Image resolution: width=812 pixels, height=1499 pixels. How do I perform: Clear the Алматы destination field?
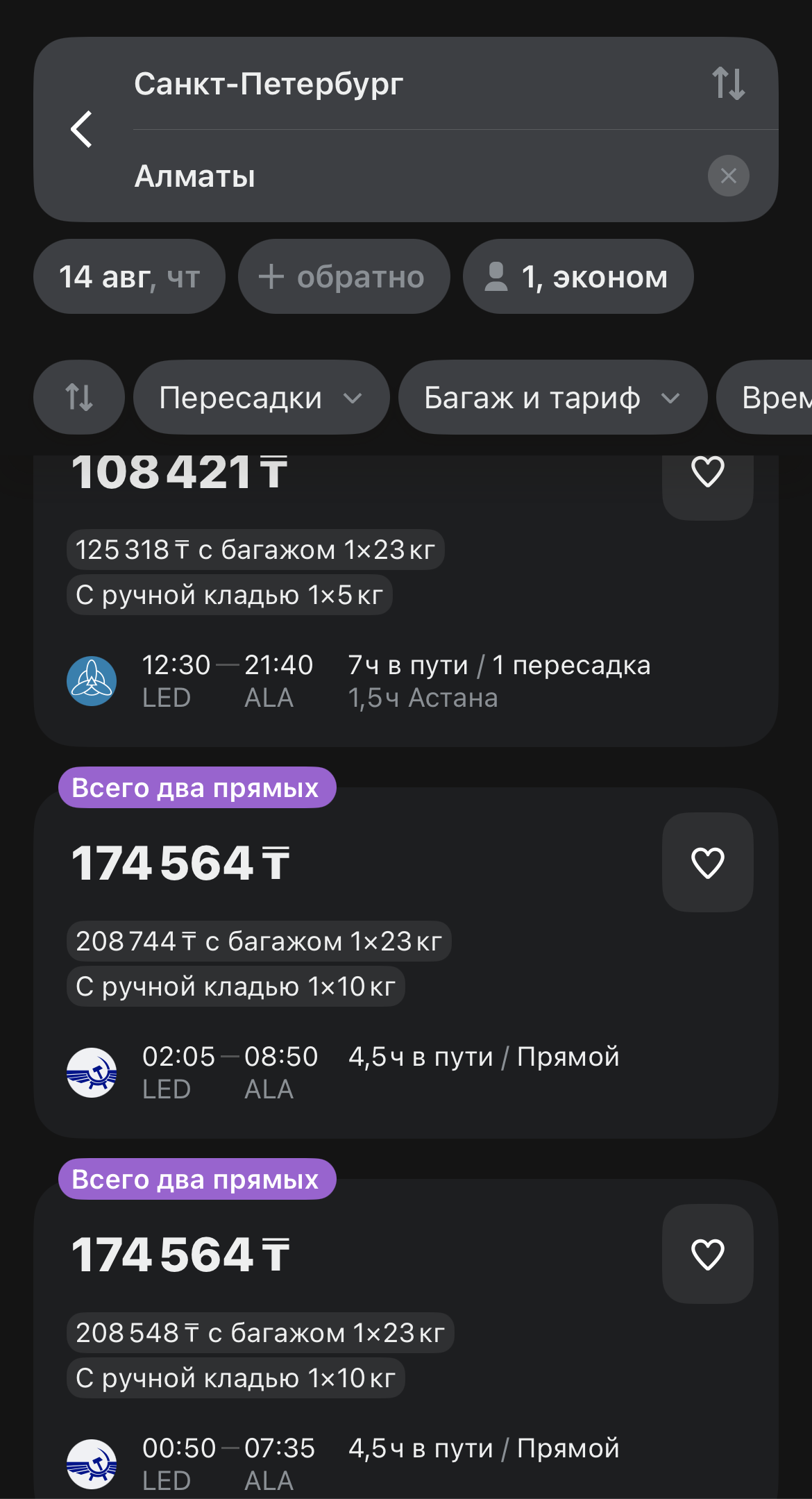point(728,176)
